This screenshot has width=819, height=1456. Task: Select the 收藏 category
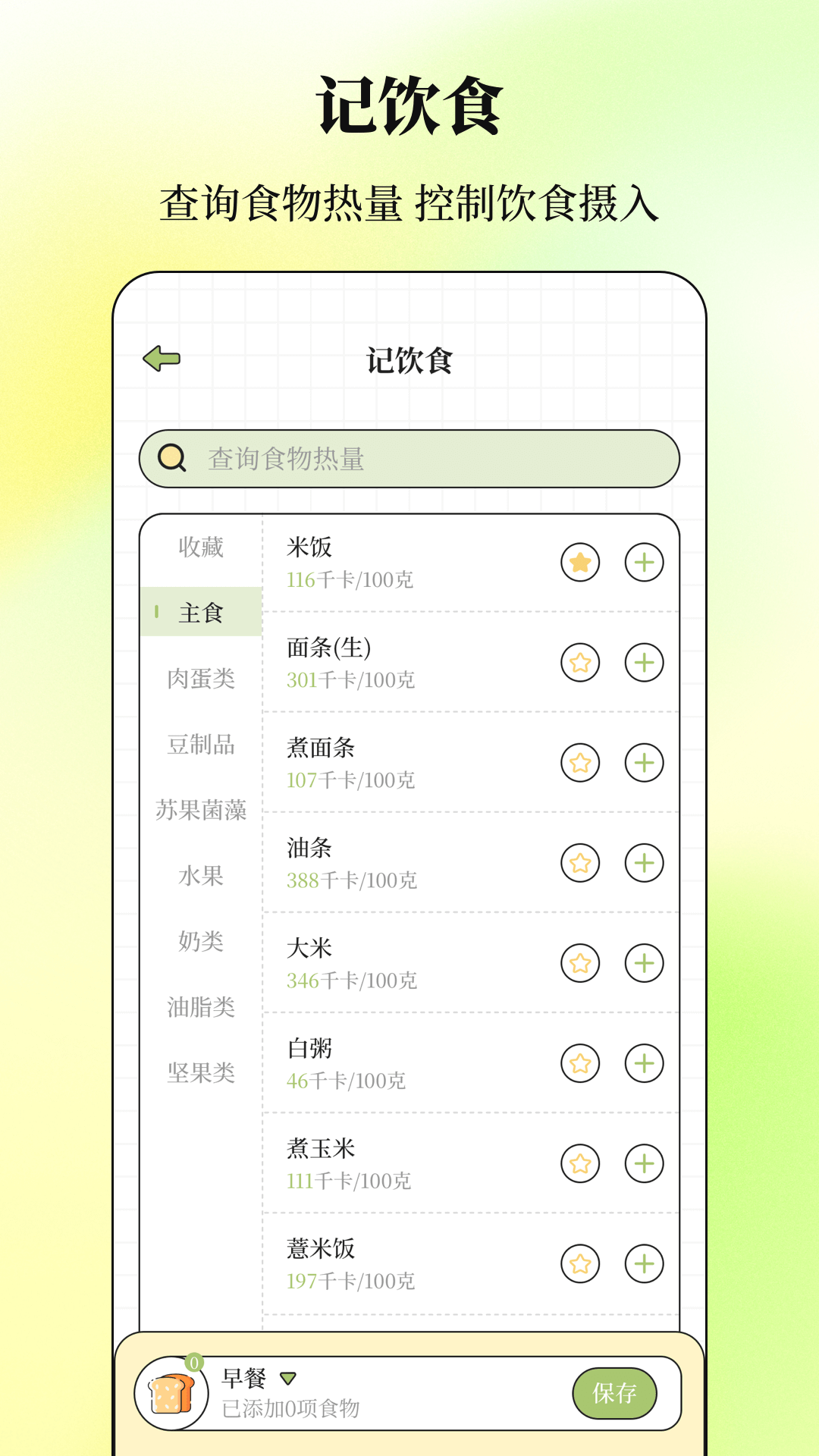pos(201,548)
